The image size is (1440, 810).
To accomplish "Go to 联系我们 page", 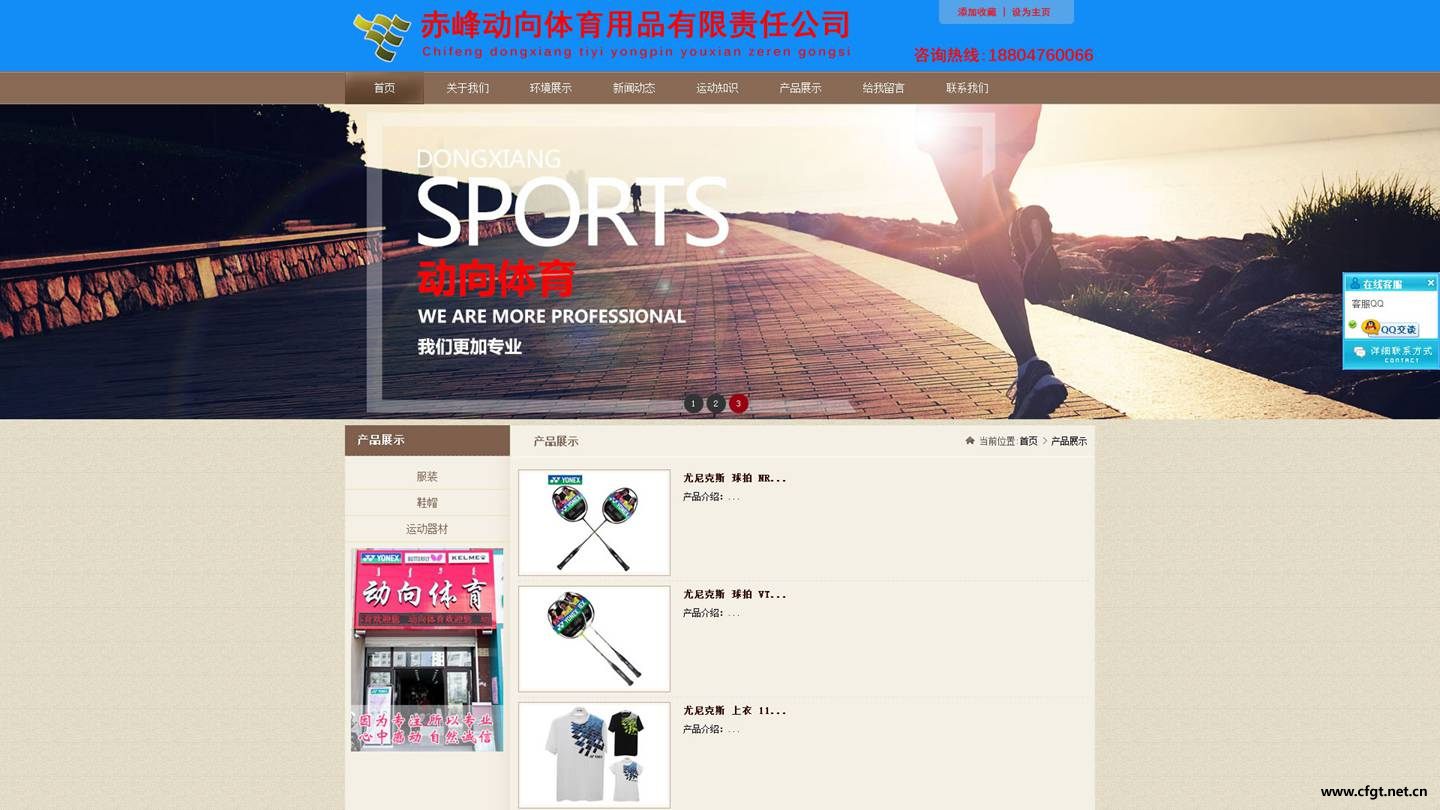I will tap(967, 88).
